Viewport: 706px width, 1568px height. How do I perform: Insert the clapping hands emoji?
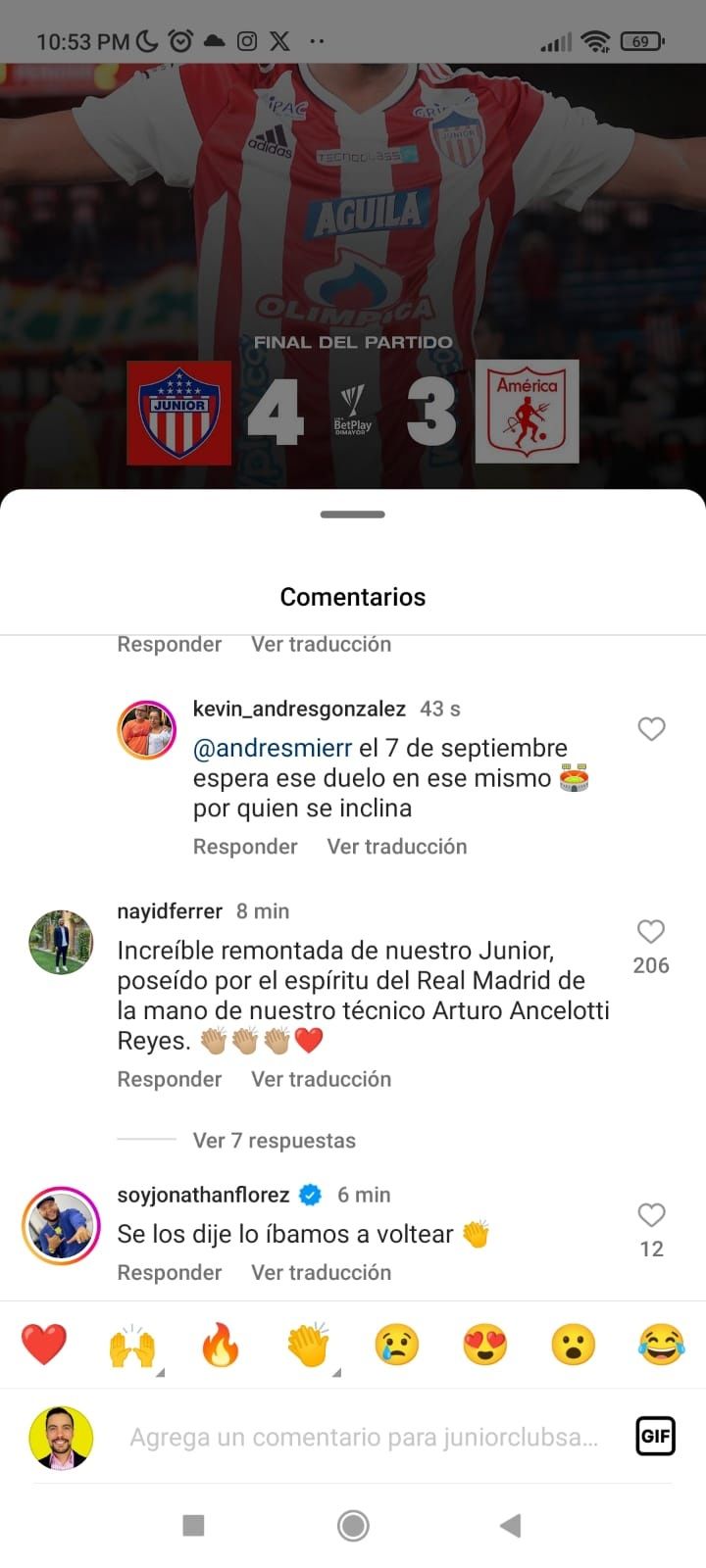[309, 1344]
